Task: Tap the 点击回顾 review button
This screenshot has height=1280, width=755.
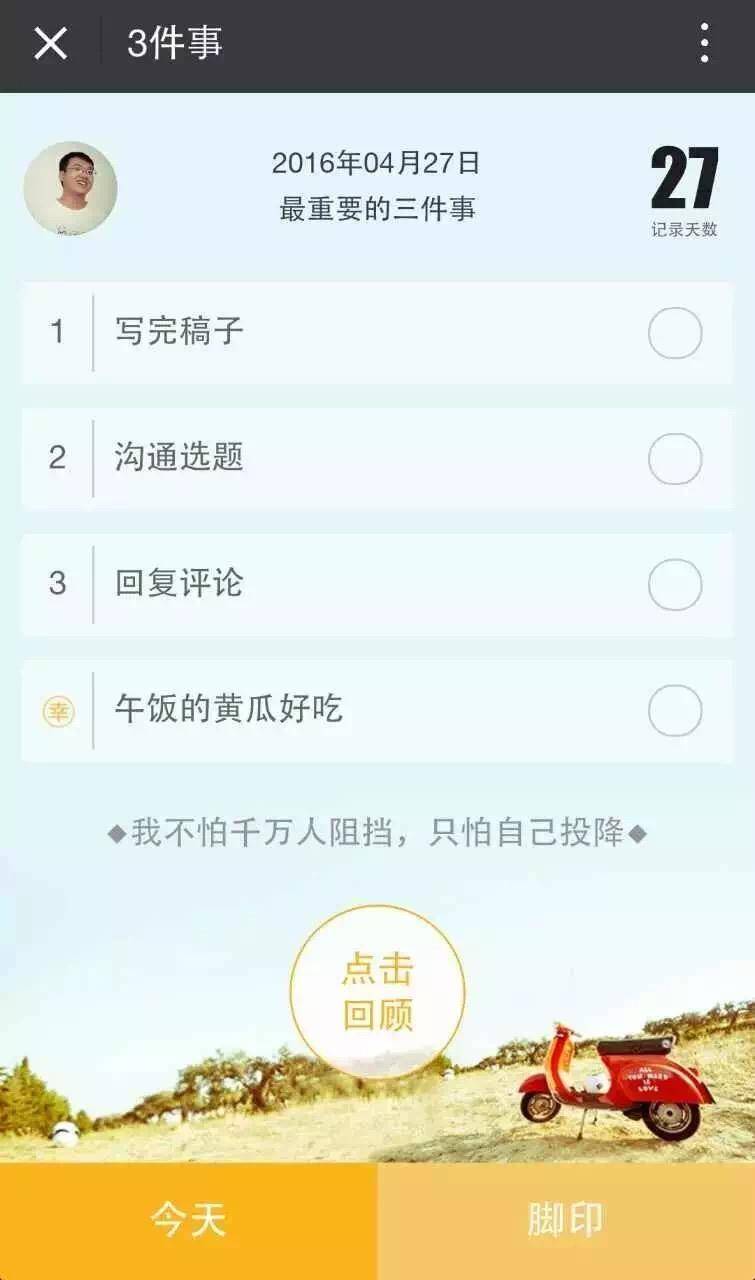Action: 377,991
